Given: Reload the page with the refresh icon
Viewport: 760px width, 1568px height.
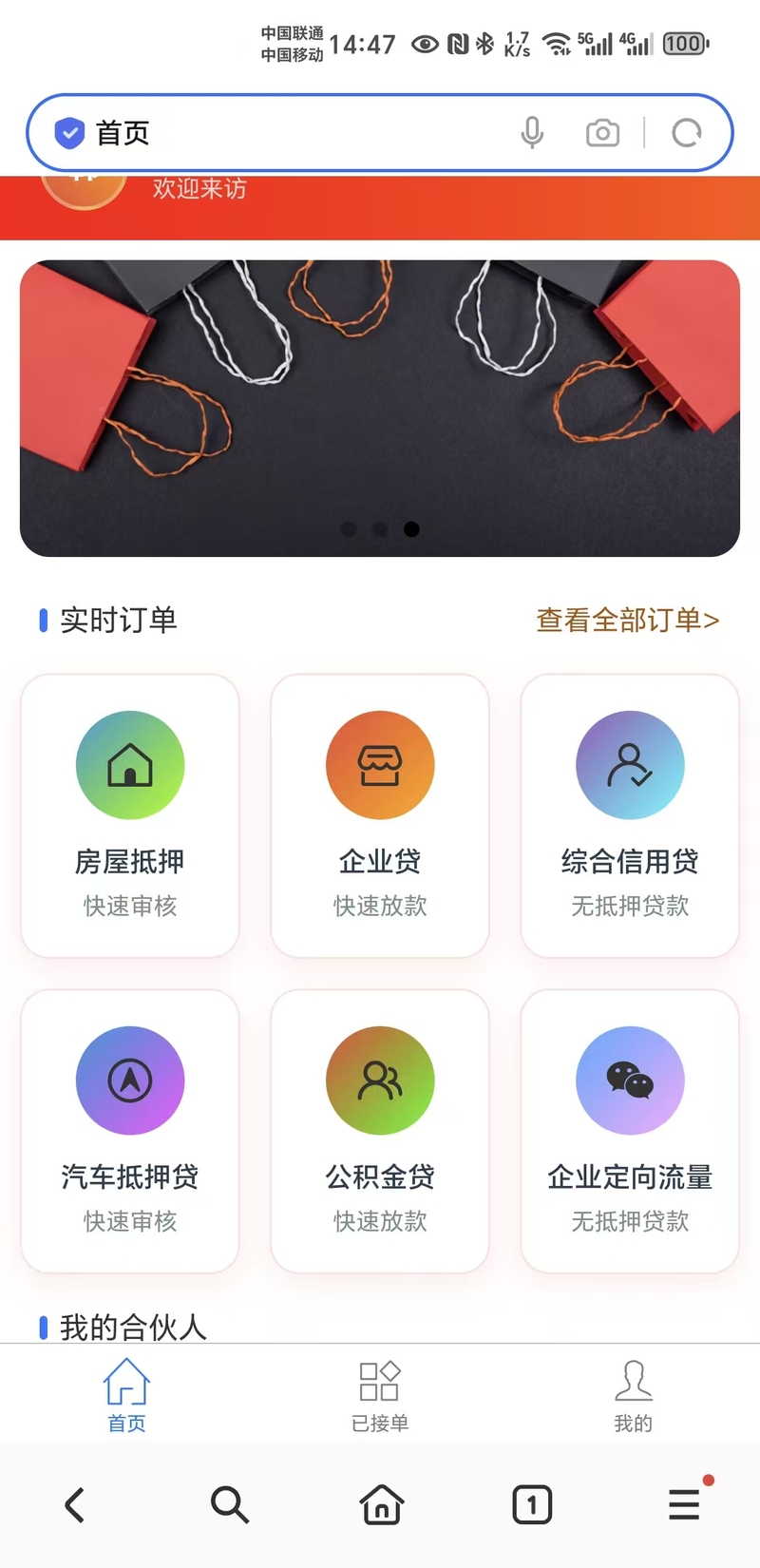Looking at the screenshot, I should [686, 133].
